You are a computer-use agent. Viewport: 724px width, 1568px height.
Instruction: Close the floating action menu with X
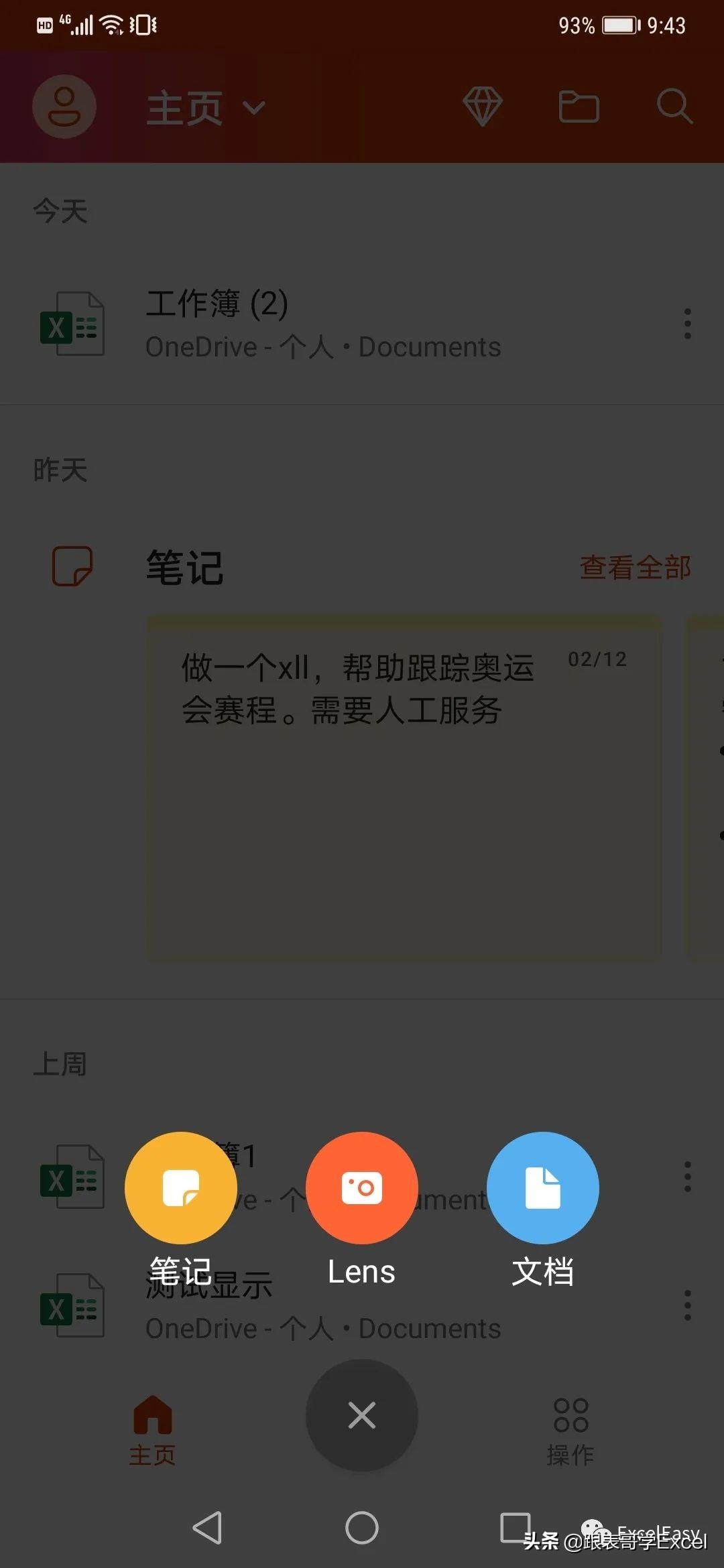point(361,1415)
